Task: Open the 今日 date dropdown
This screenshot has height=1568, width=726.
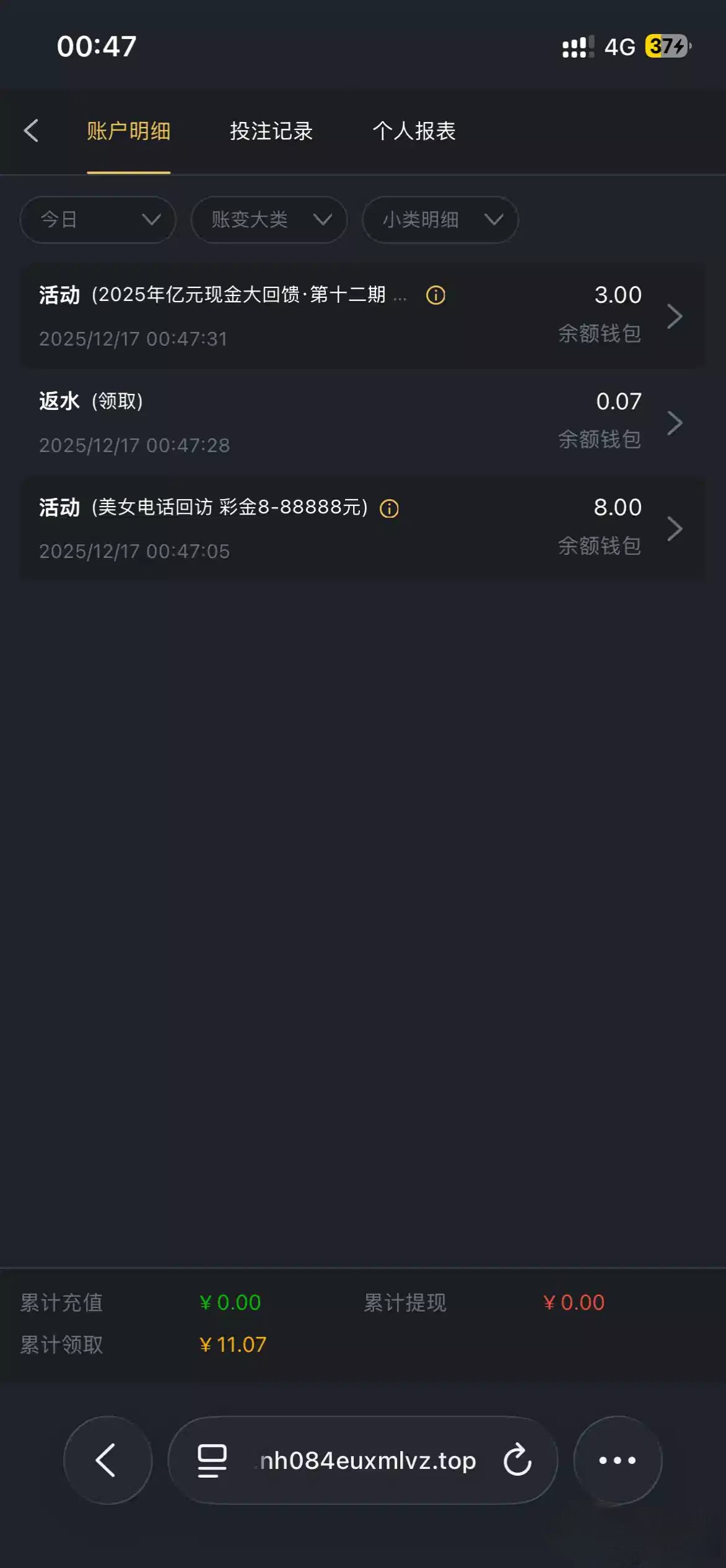Action: point(98,220)
